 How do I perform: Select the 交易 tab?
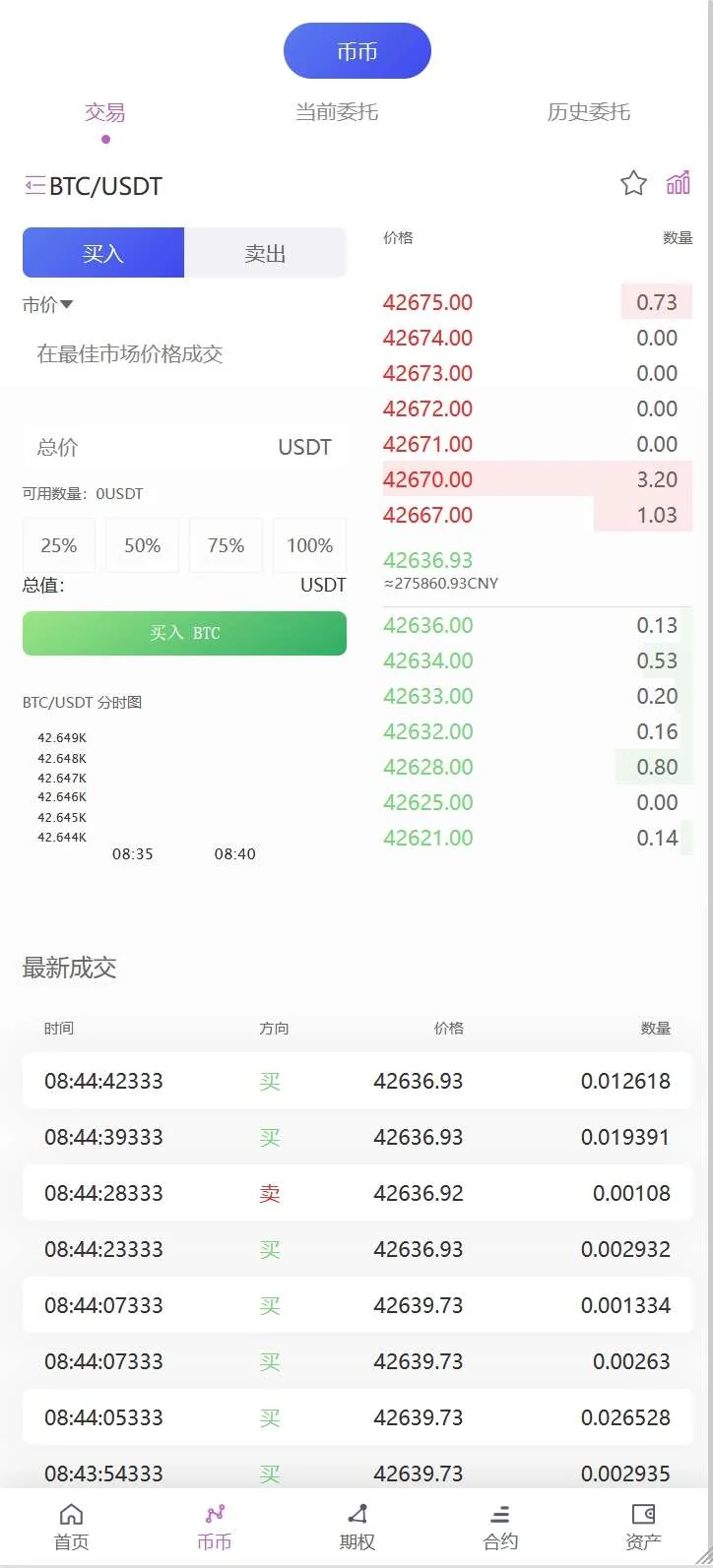pos(105,112)
